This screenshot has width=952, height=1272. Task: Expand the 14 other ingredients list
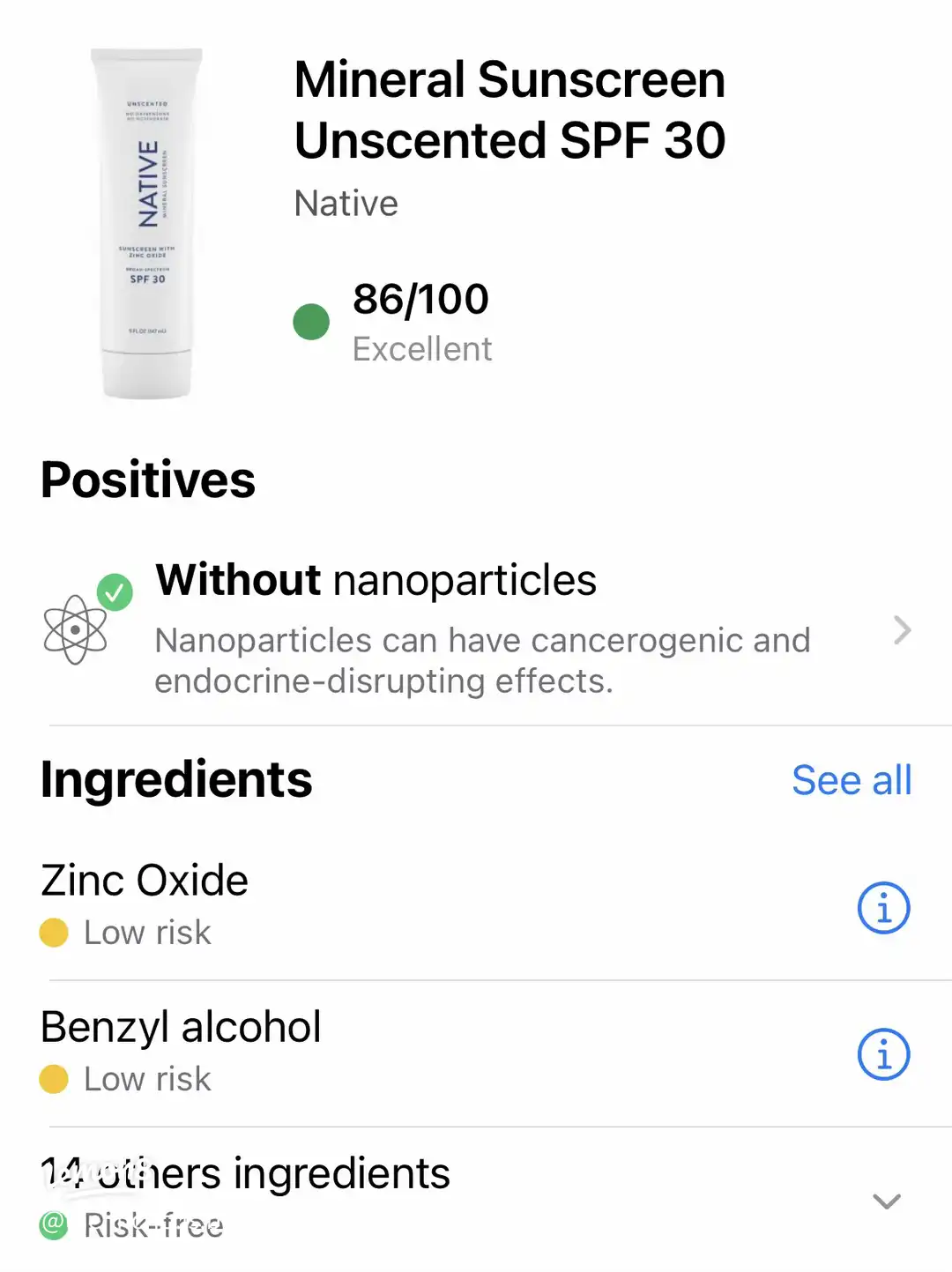coord(886,1201)
